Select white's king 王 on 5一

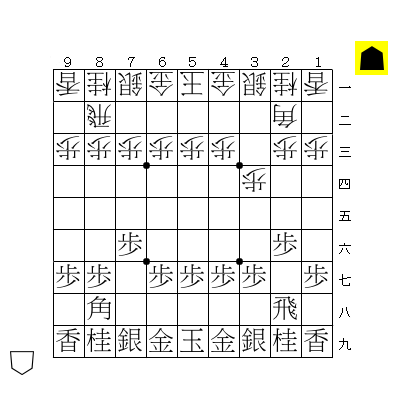193,85
